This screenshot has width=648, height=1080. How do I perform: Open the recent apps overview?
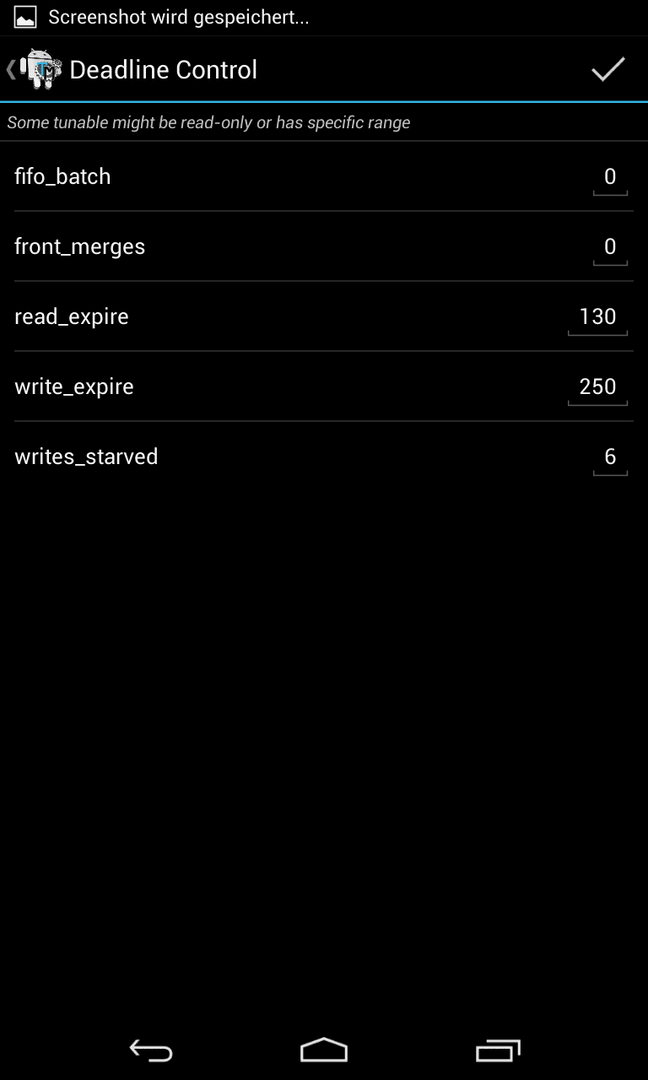498,1050
